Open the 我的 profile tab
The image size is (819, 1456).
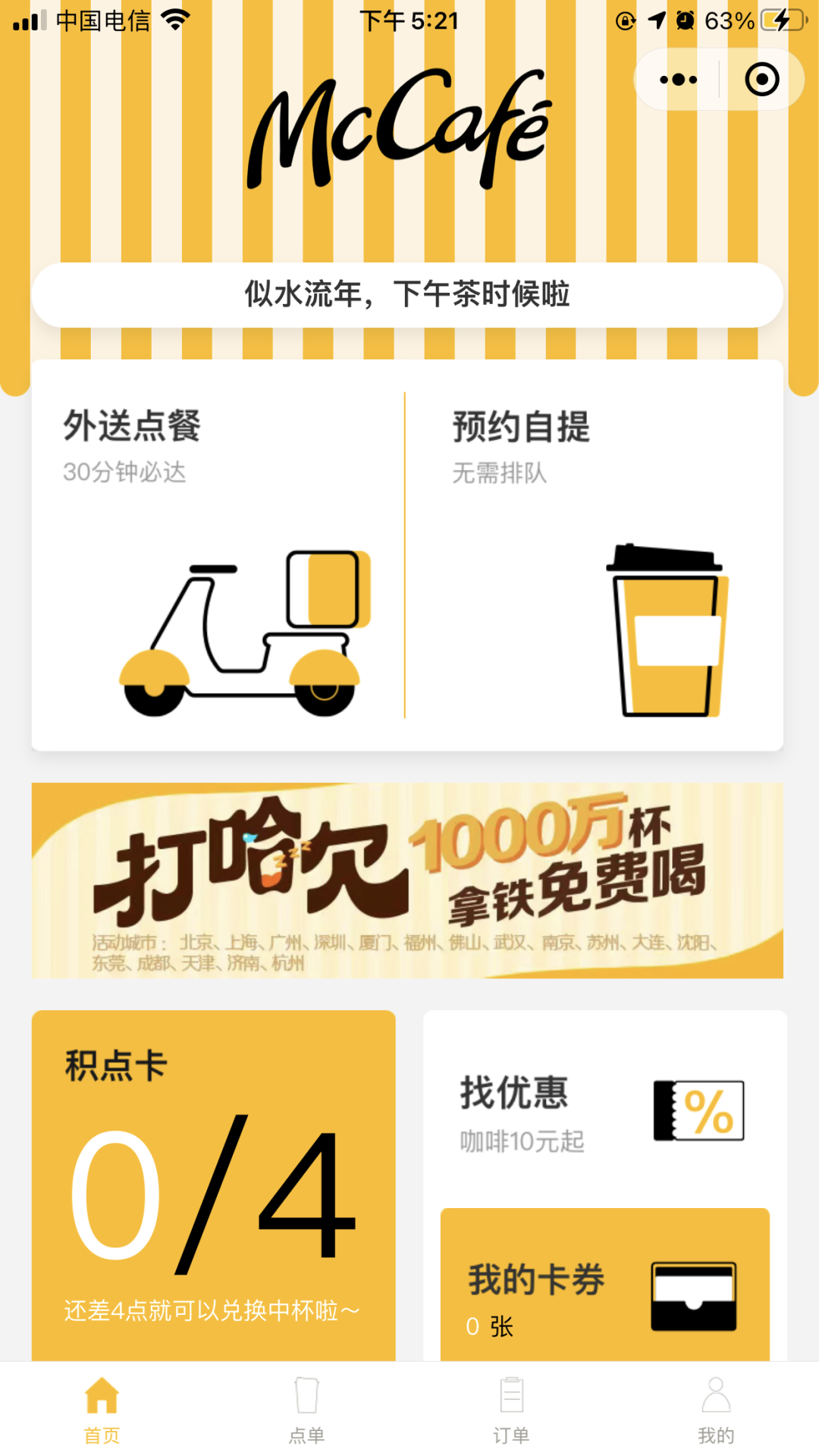(717, 1409)
